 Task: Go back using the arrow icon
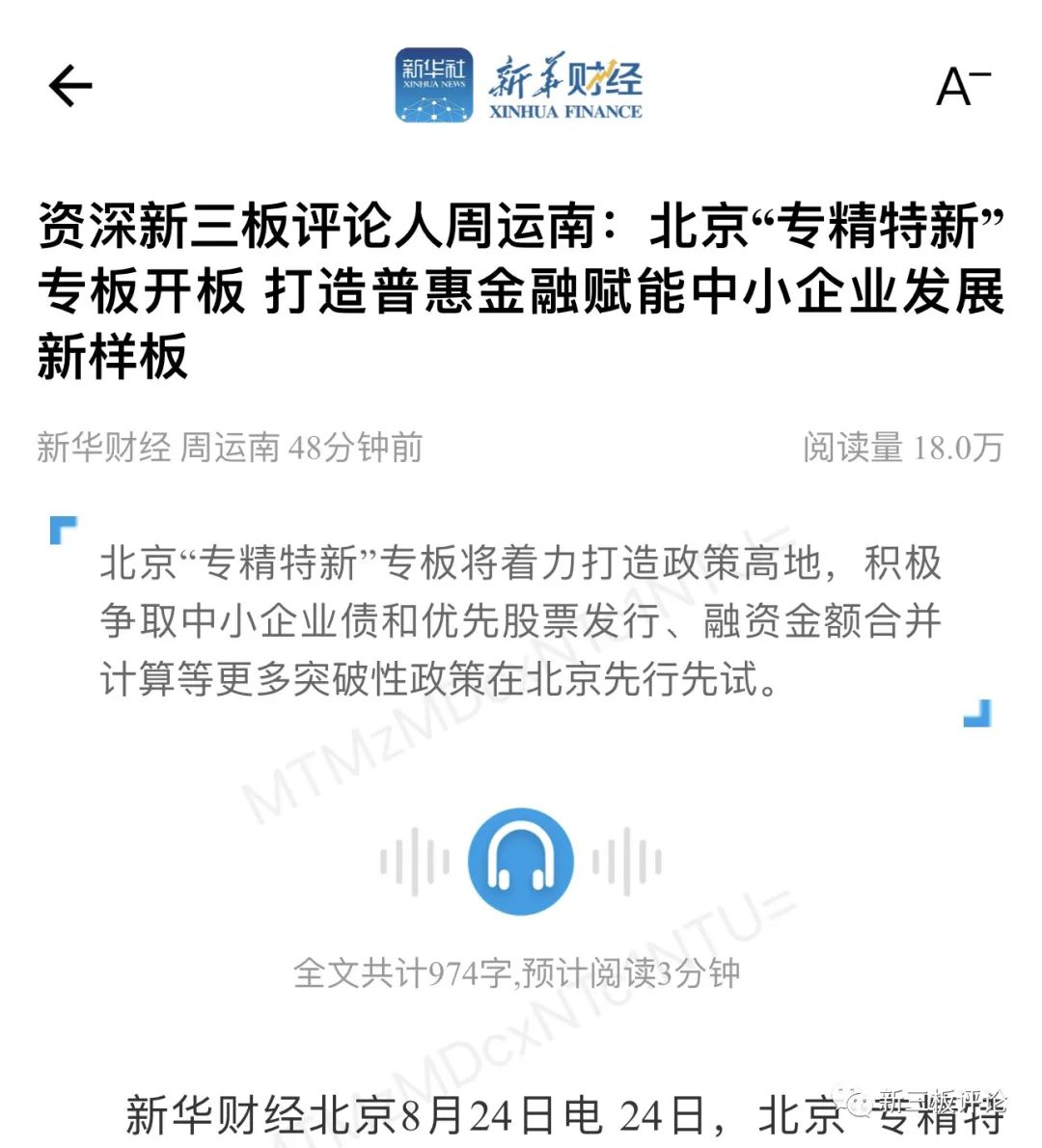click(x=70, y=87)
